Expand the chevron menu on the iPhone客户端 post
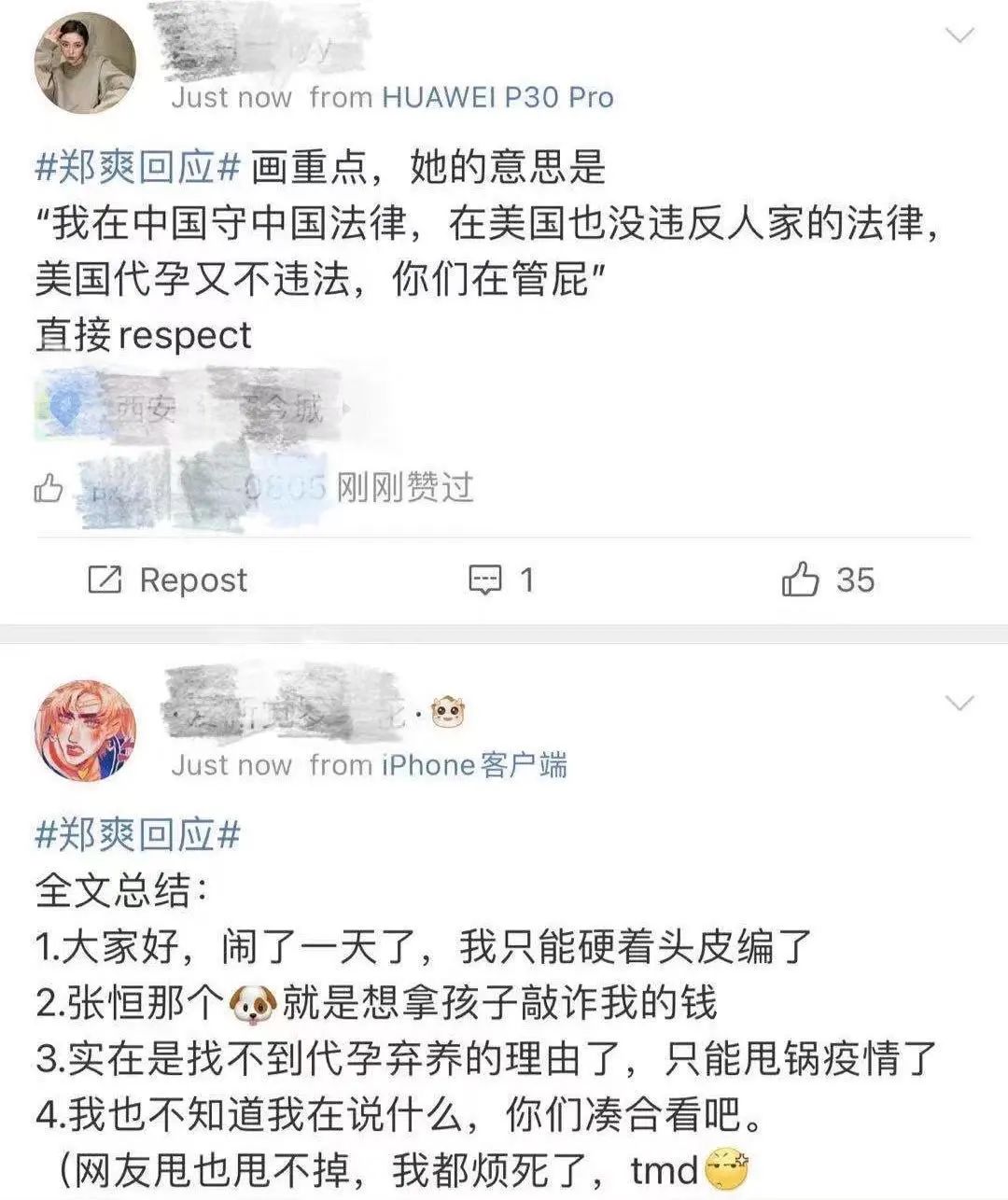The height and width of the screenshot is (1200, 1008). pos(959,703)
